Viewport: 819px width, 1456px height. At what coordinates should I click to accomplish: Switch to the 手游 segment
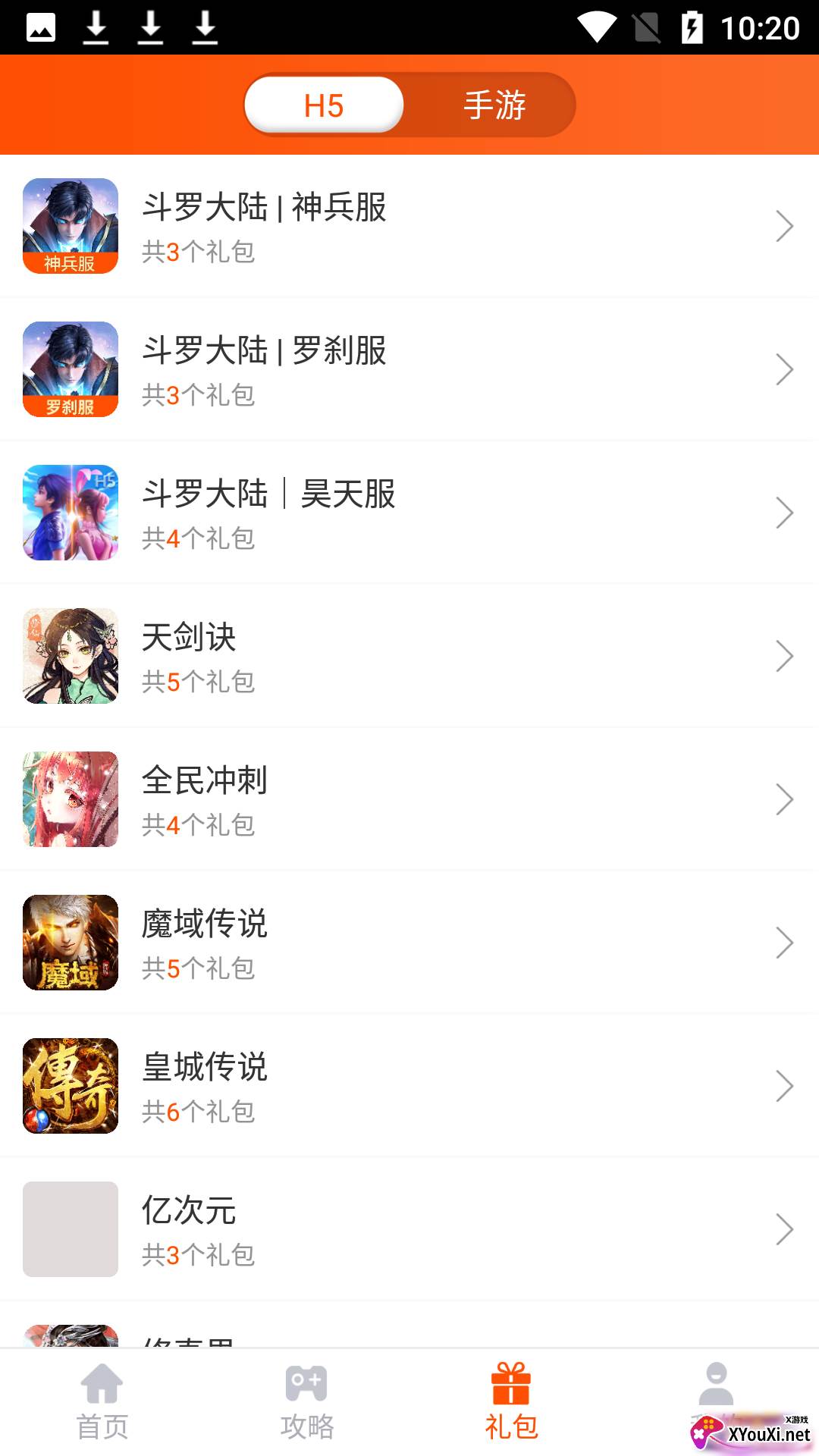494,105
